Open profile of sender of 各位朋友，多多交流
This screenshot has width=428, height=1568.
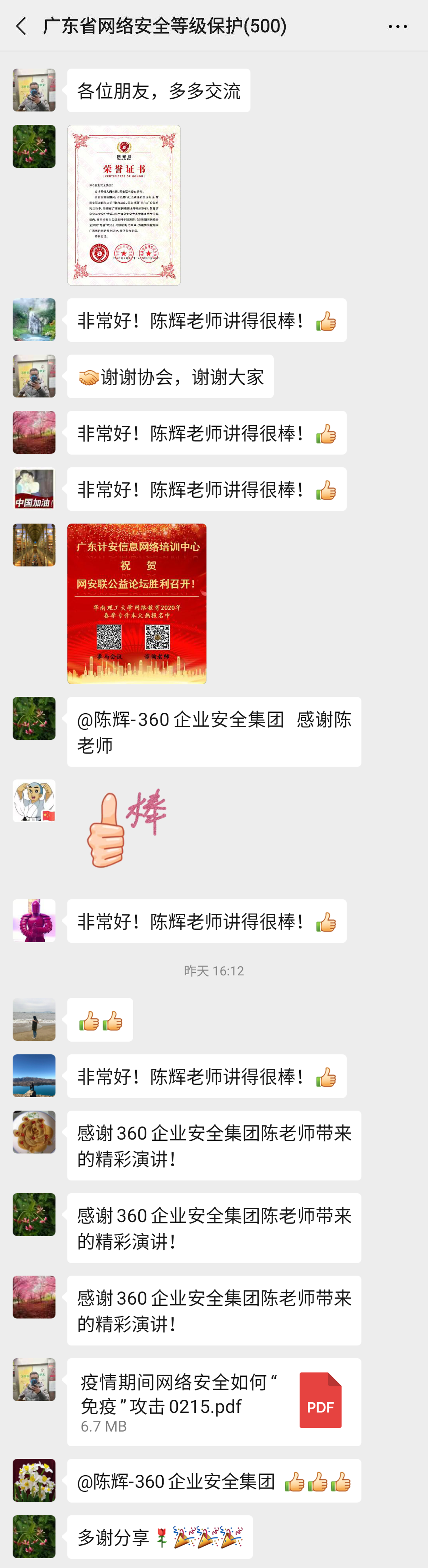tap(34, 90)
